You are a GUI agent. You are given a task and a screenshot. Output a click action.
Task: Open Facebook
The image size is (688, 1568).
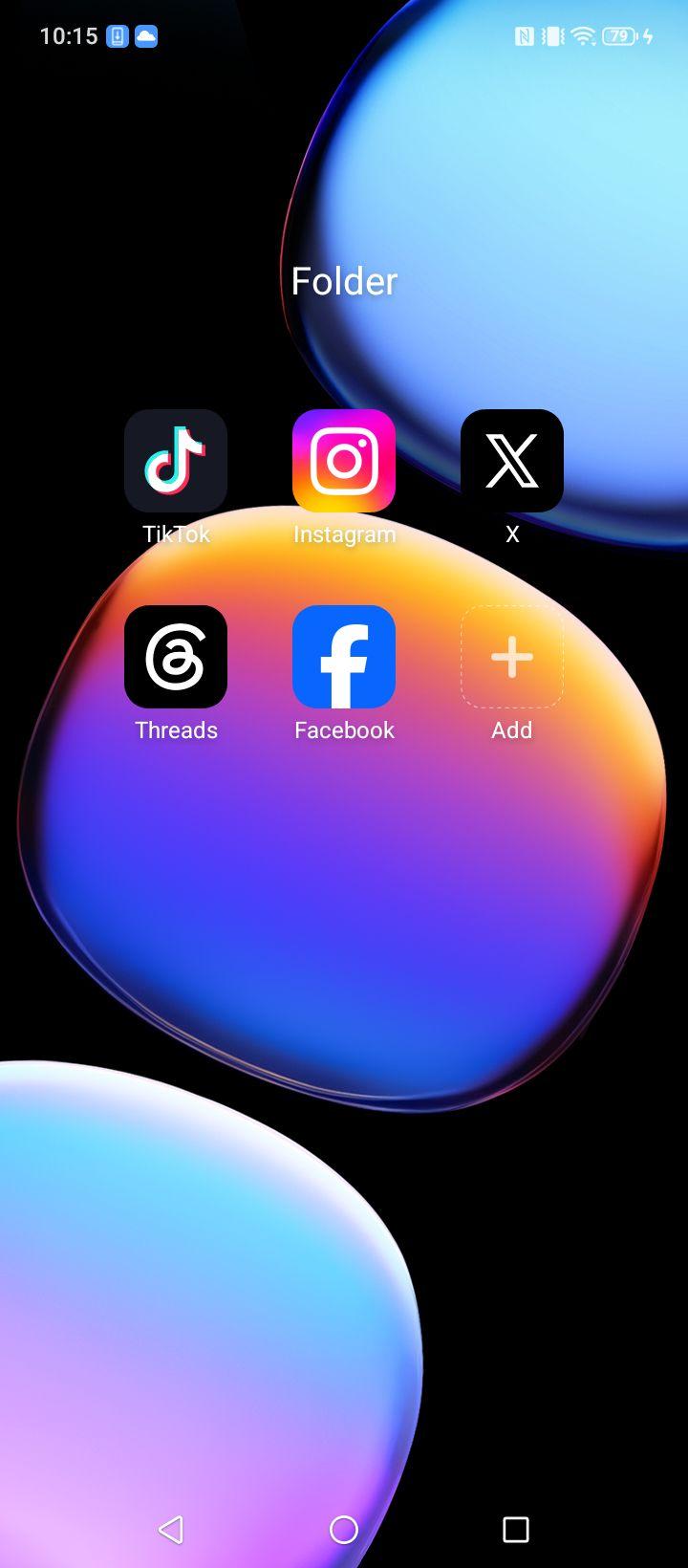344,657
